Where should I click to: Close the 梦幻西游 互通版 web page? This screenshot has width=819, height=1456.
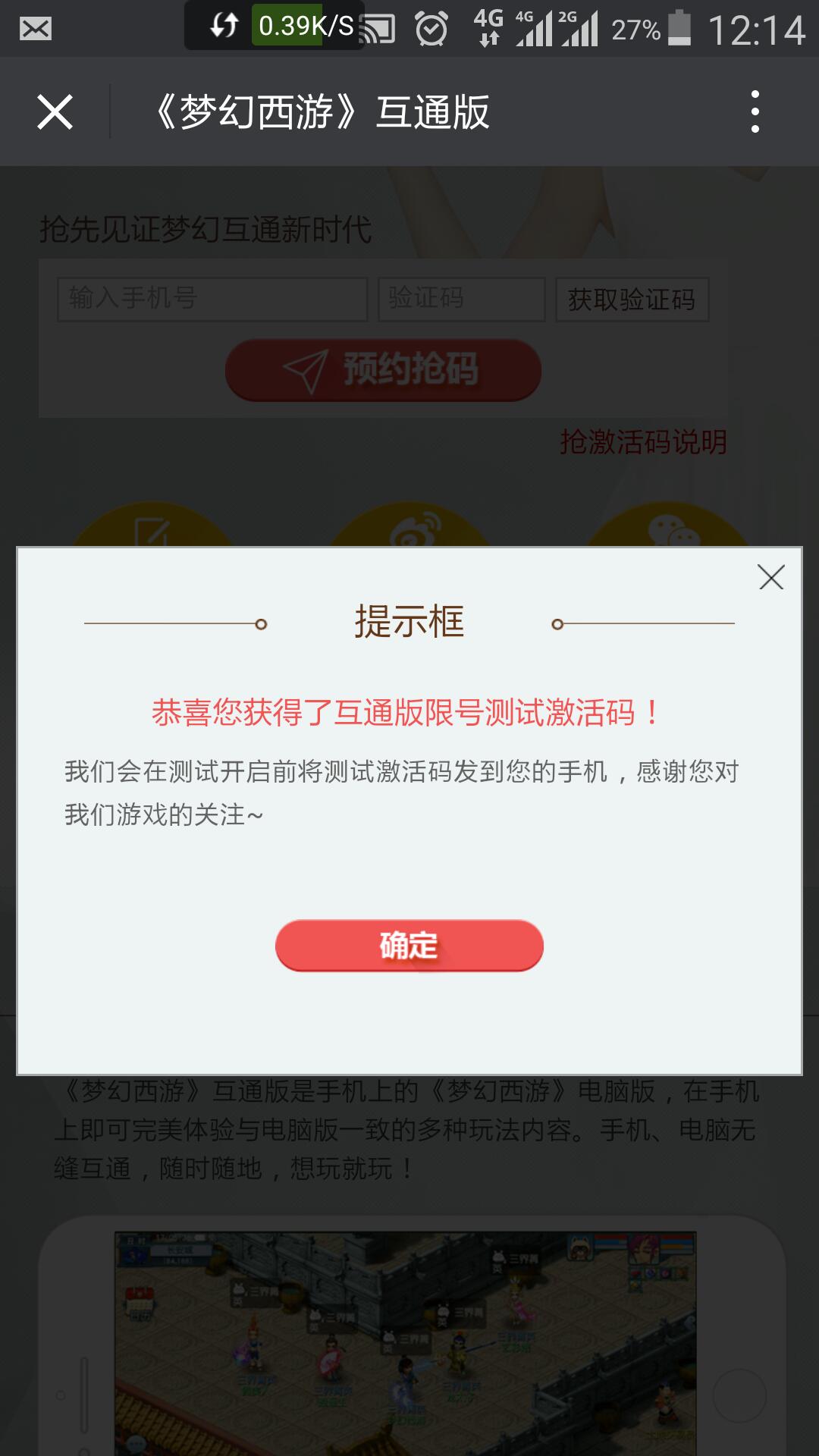pyautogui.click(x=55, y=112)
